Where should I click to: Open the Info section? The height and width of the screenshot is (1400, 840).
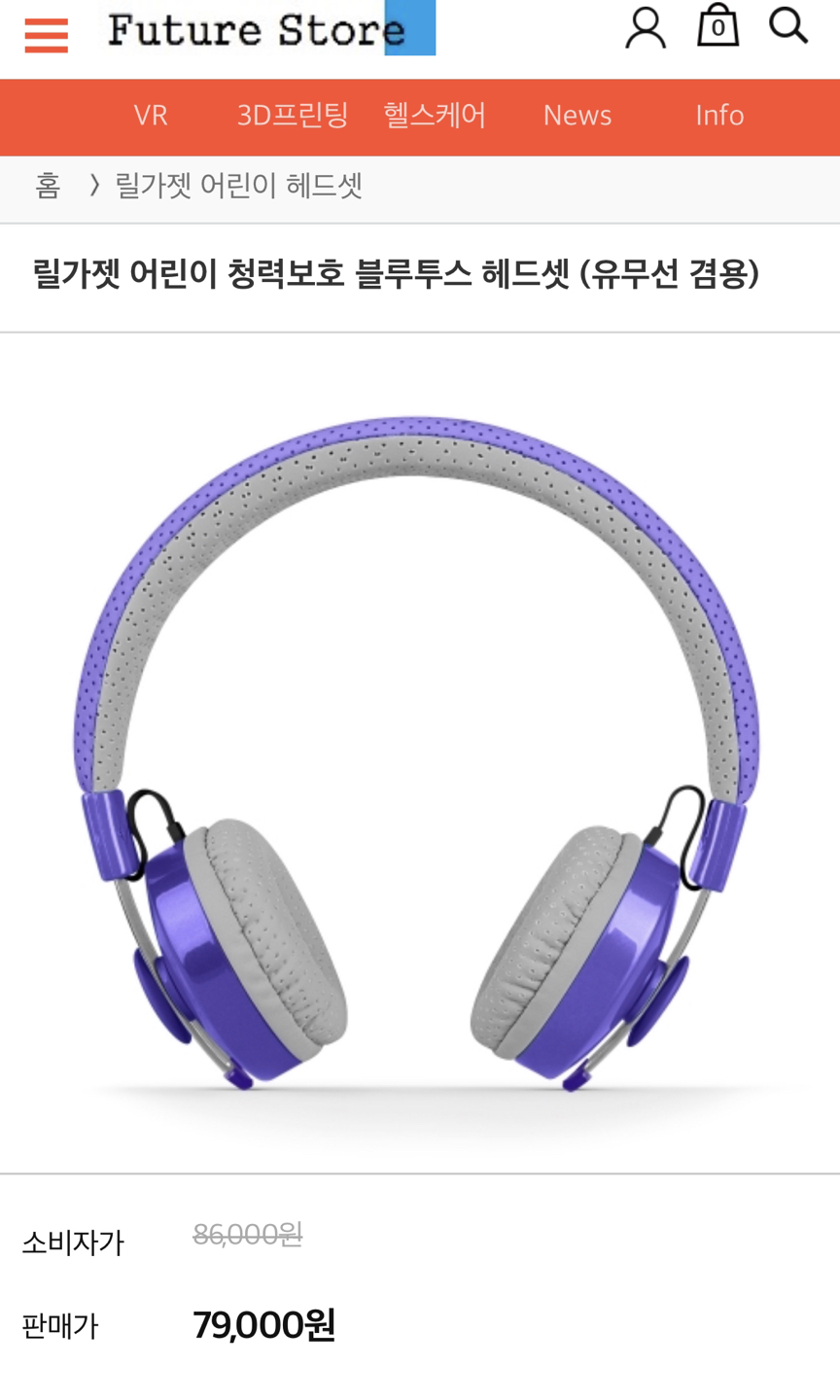point(719,116)
